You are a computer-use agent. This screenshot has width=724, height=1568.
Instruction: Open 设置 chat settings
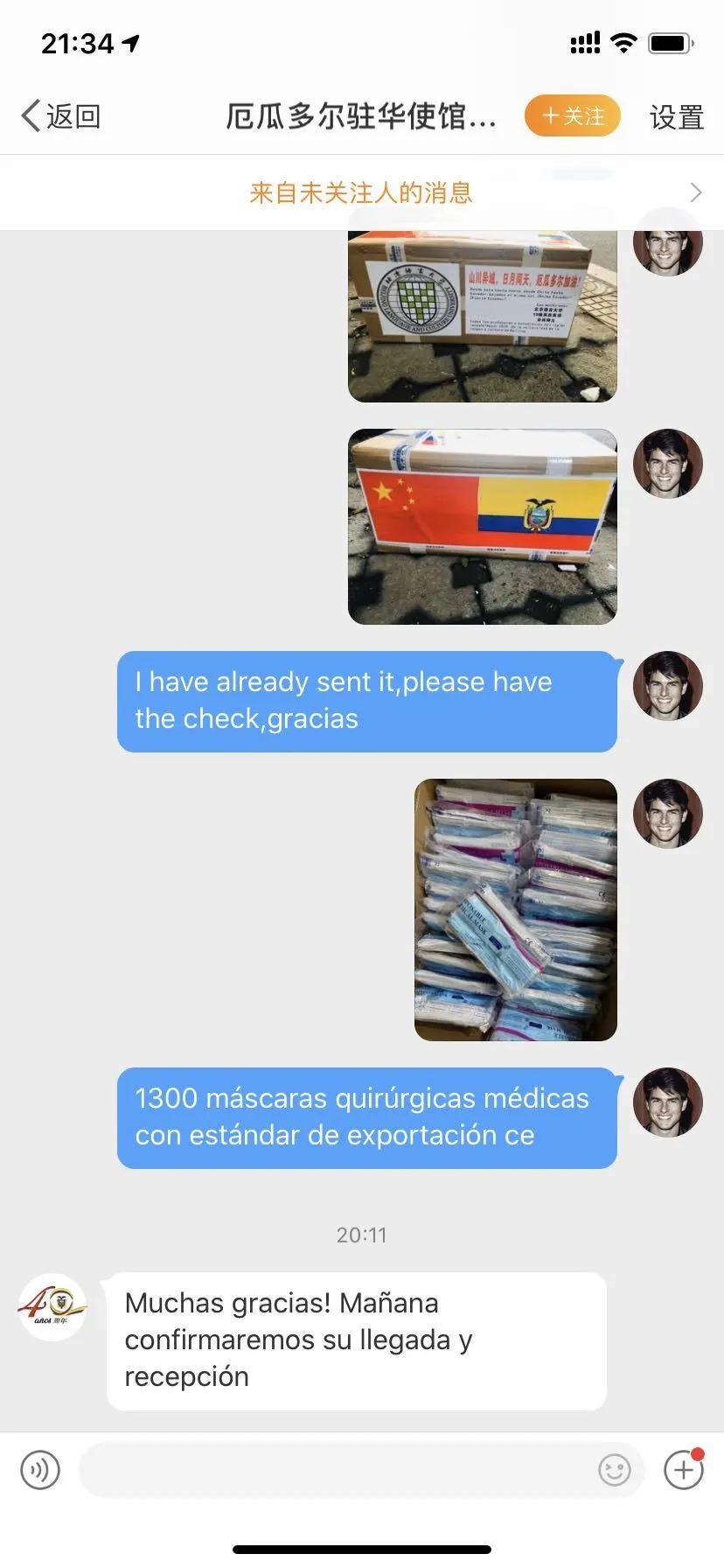point(676,116)
